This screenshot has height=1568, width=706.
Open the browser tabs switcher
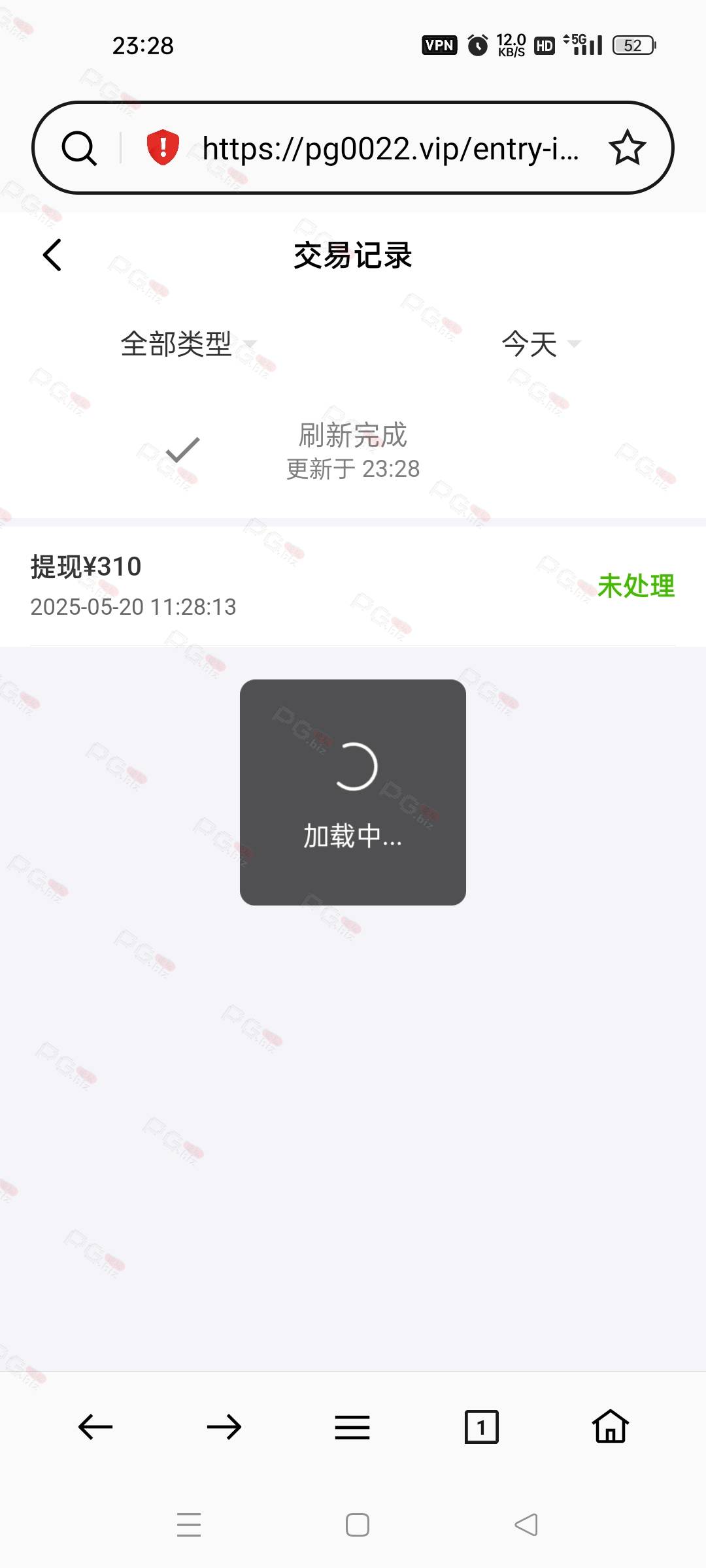[x=482, y=1427]
